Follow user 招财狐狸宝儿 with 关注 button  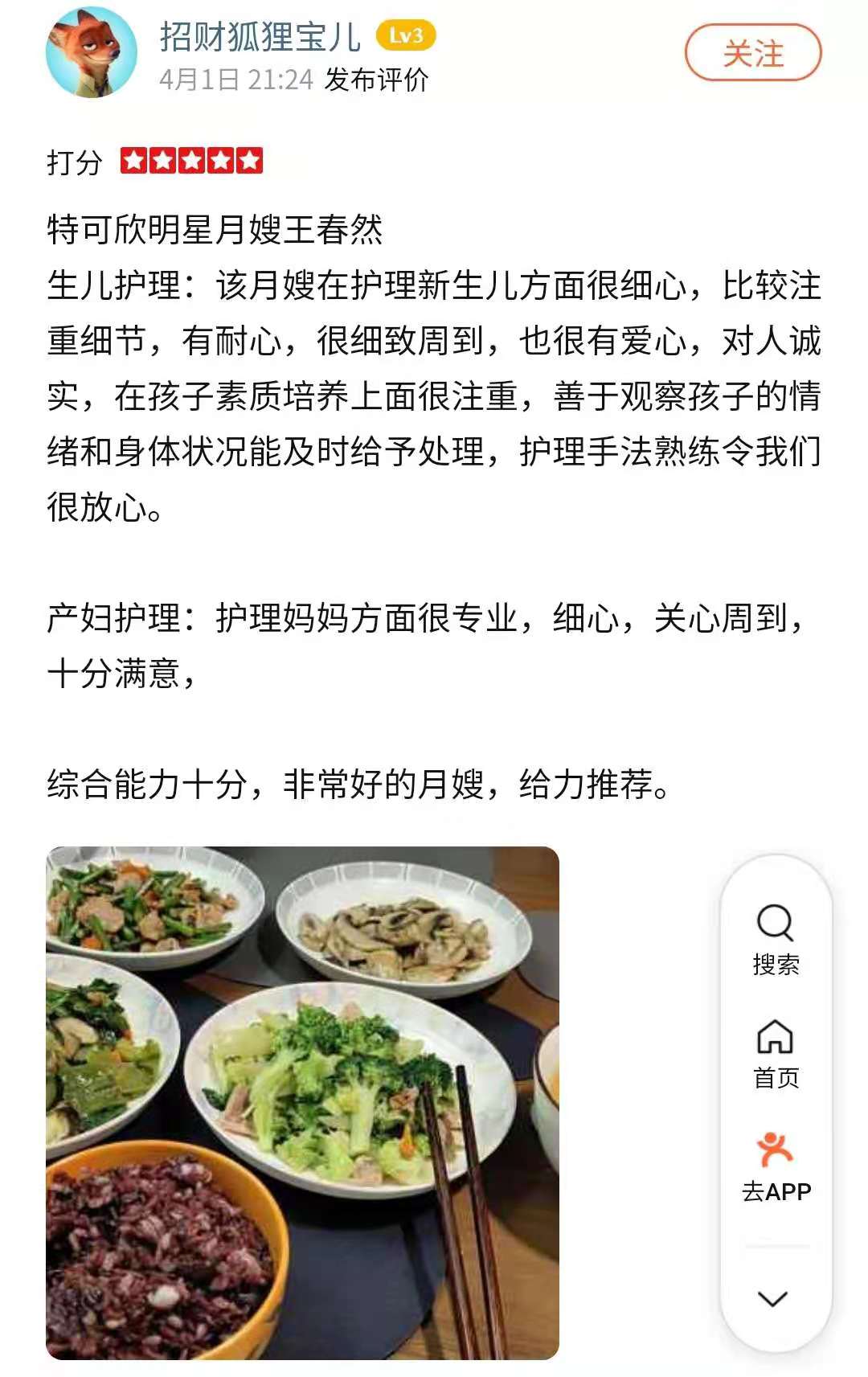pos(752,53)
